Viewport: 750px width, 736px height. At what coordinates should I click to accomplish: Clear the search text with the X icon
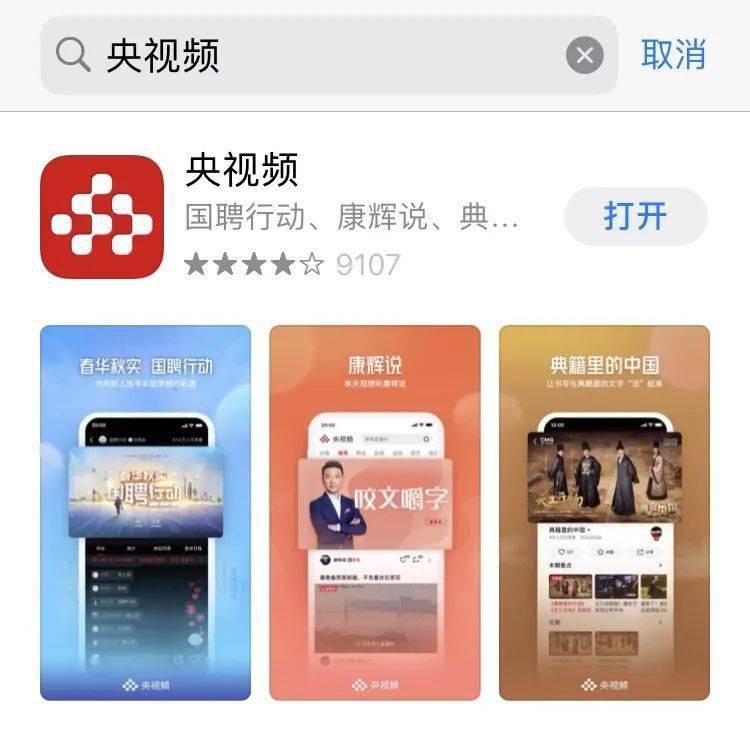click(585, 55)
